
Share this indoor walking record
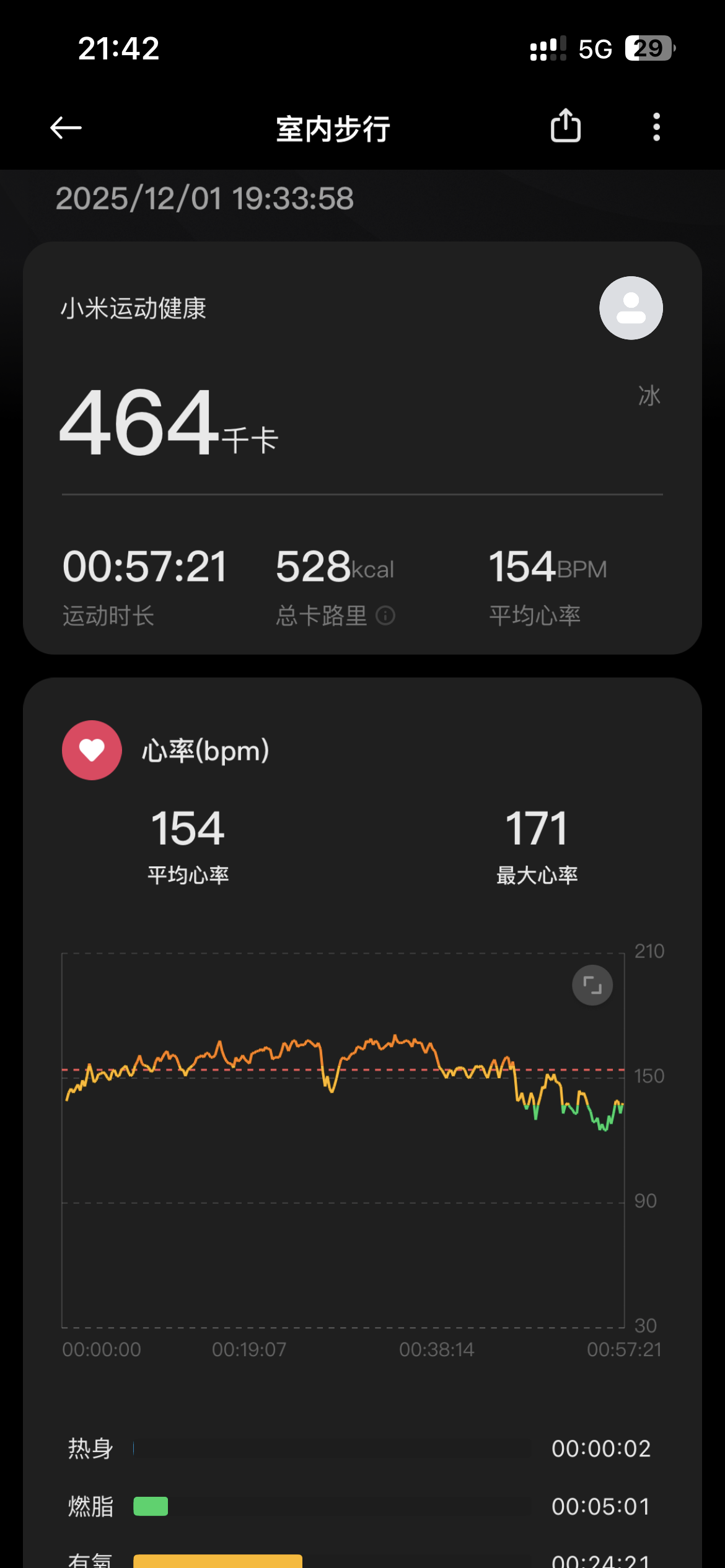566,126
